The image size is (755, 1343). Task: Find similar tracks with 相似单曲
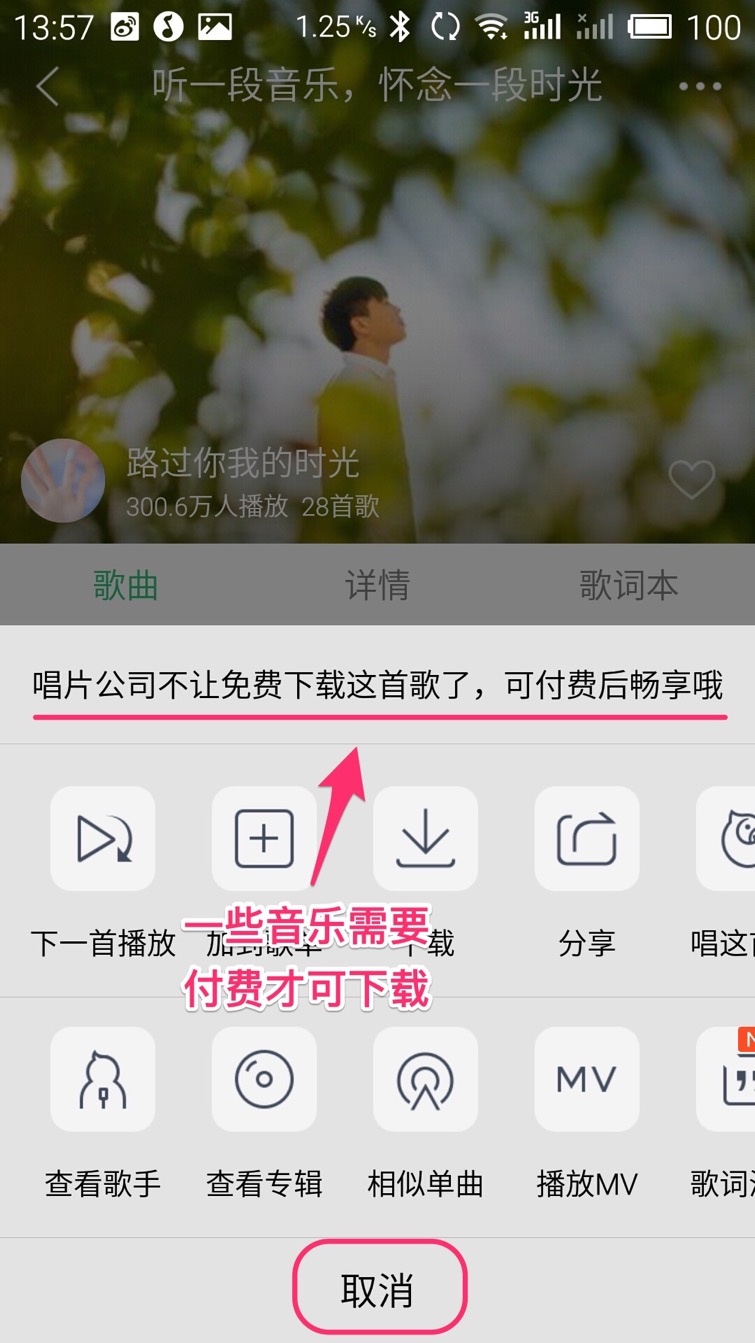click(x=425, y=1079)
